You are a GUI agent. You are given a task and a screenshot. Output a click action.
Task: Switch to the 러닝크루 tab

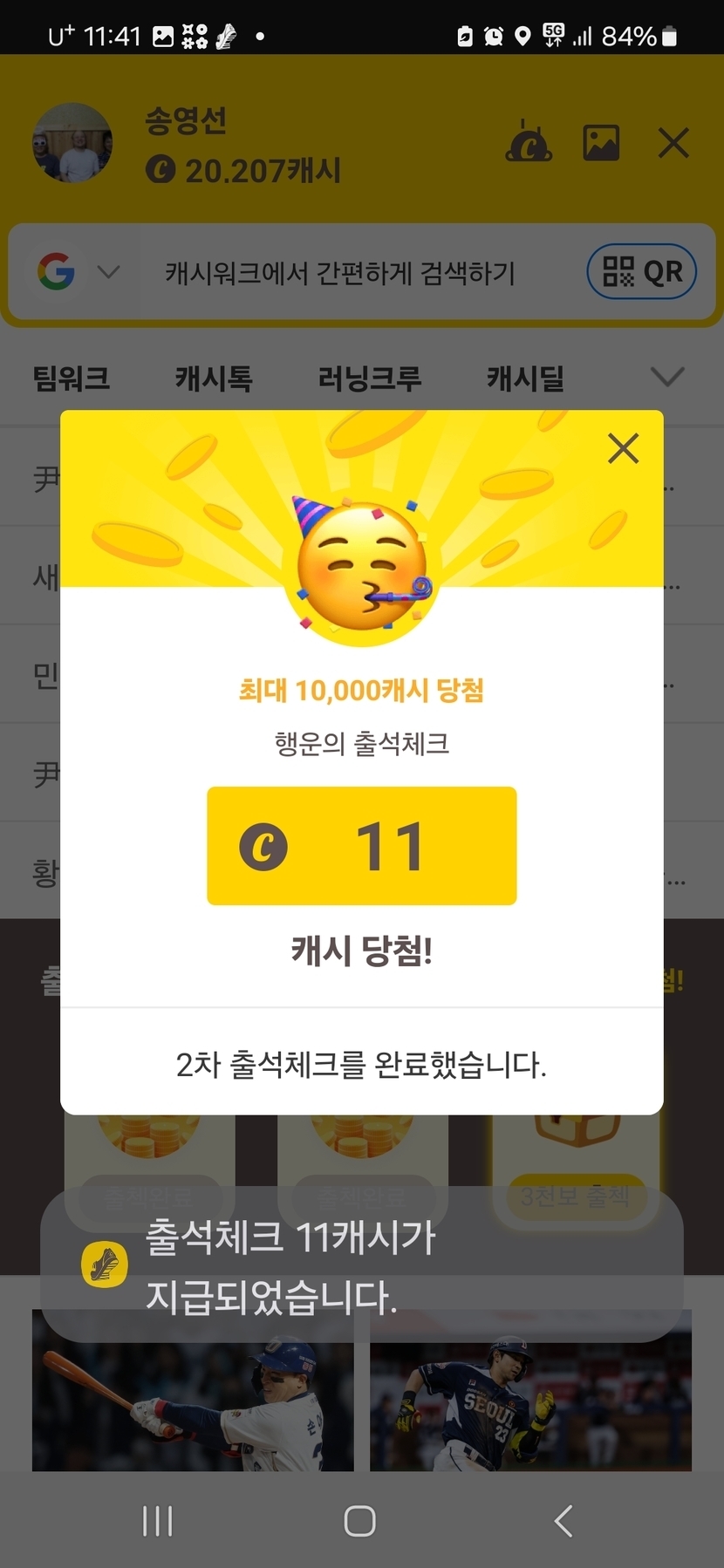(x=370, y=378)
